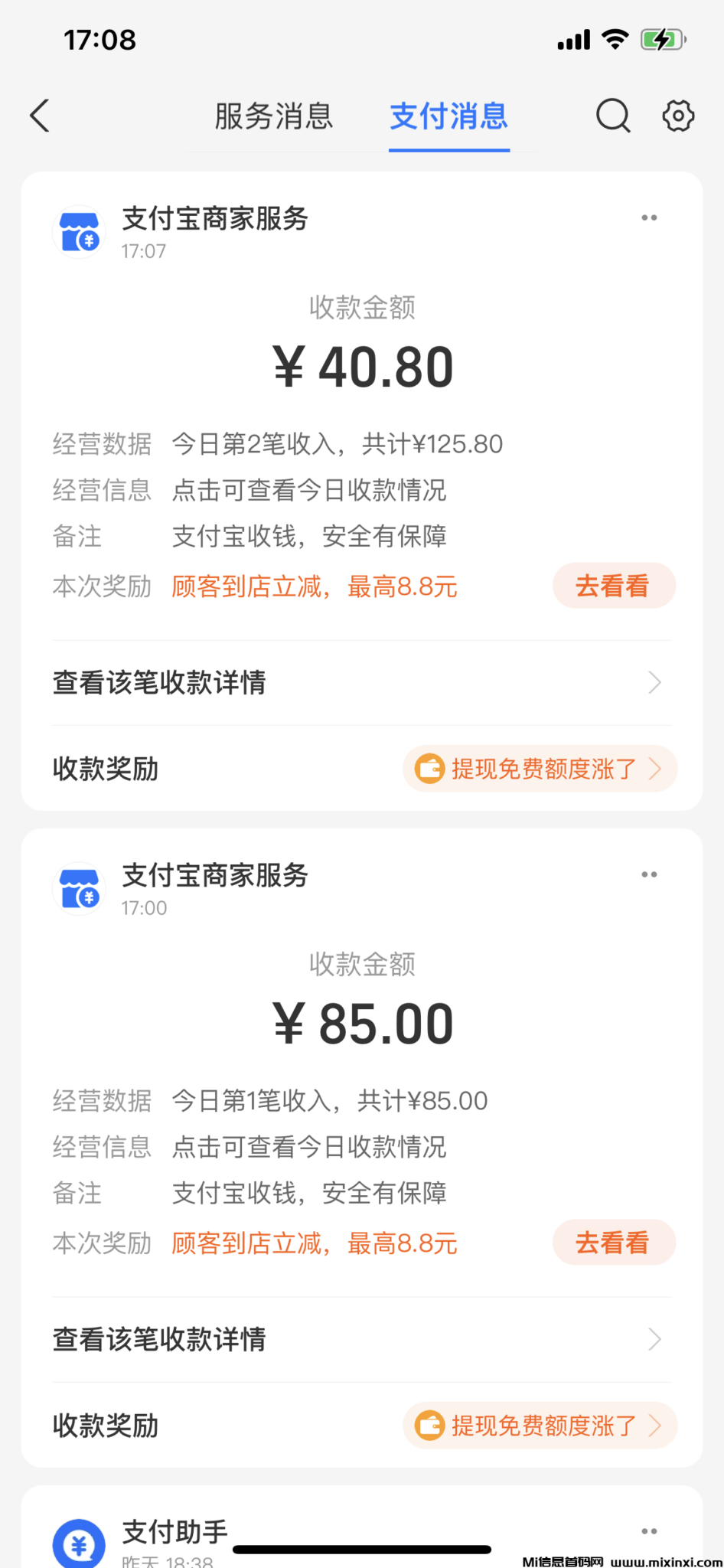Open message settings gear icon
This screenshot has width=724, height=1568.
tap(678, 116)
